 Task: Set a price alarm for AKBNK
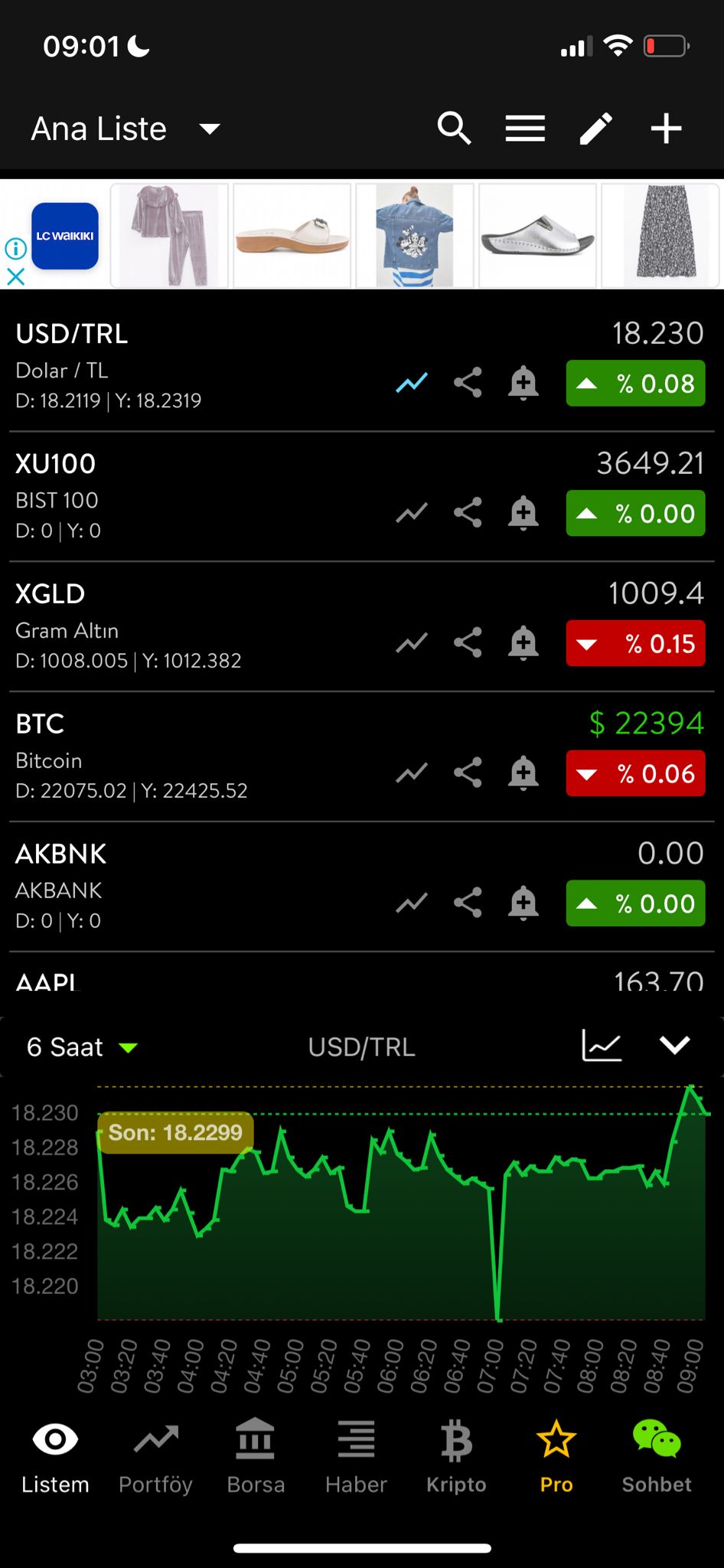(523, 903)
